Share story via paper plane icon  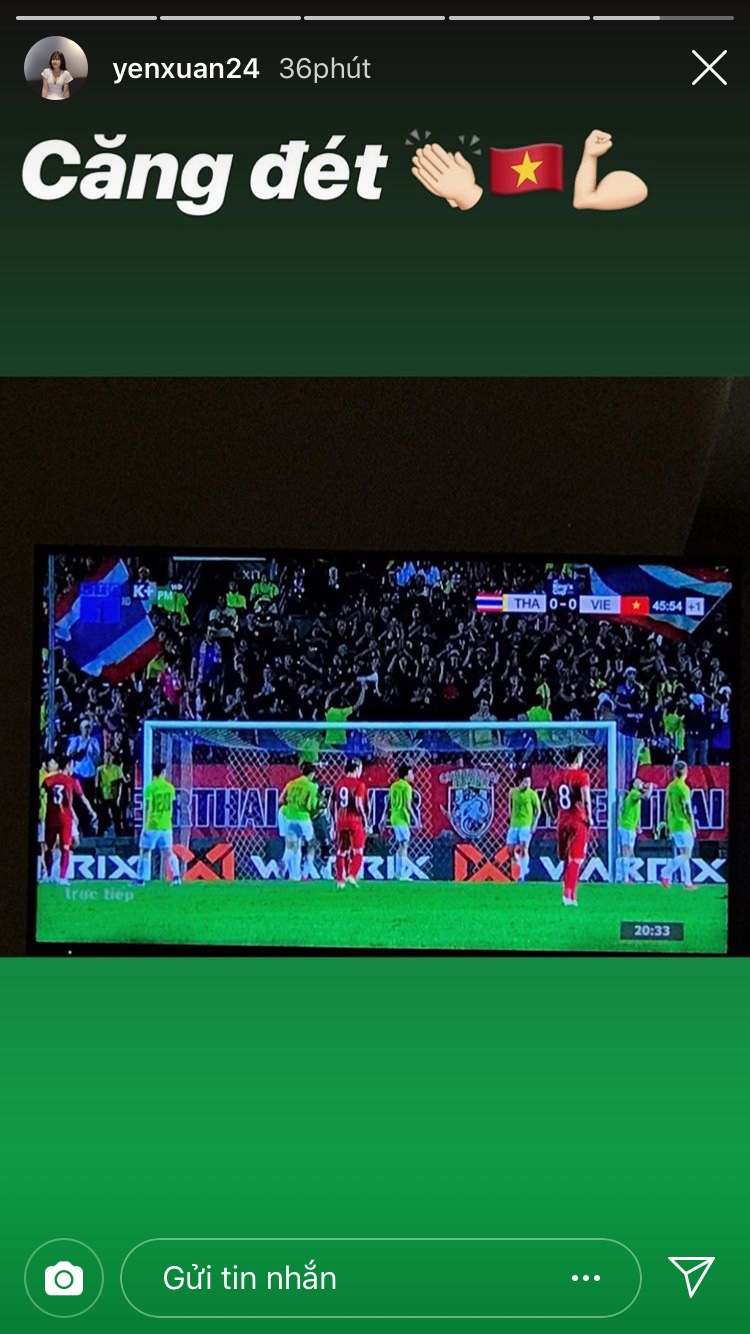pyautogui.click(x=692, y=1277)
